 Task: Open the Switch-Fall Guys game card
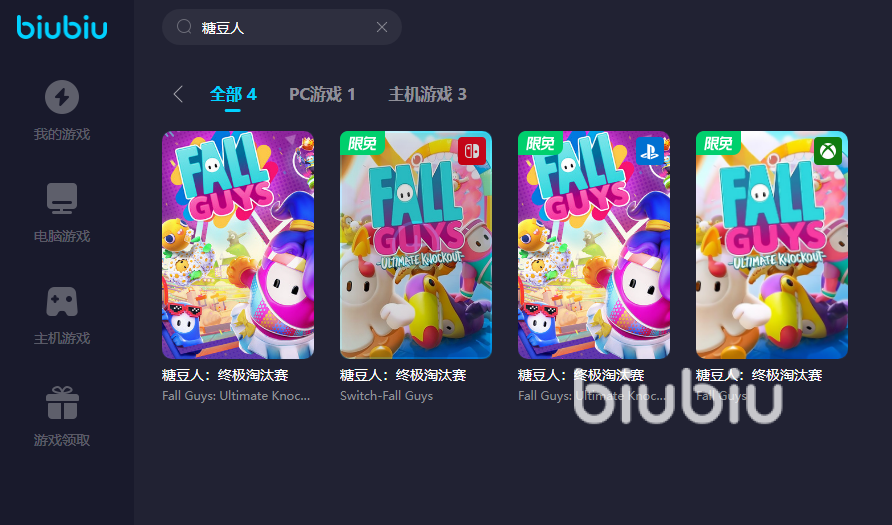[416, 245]
